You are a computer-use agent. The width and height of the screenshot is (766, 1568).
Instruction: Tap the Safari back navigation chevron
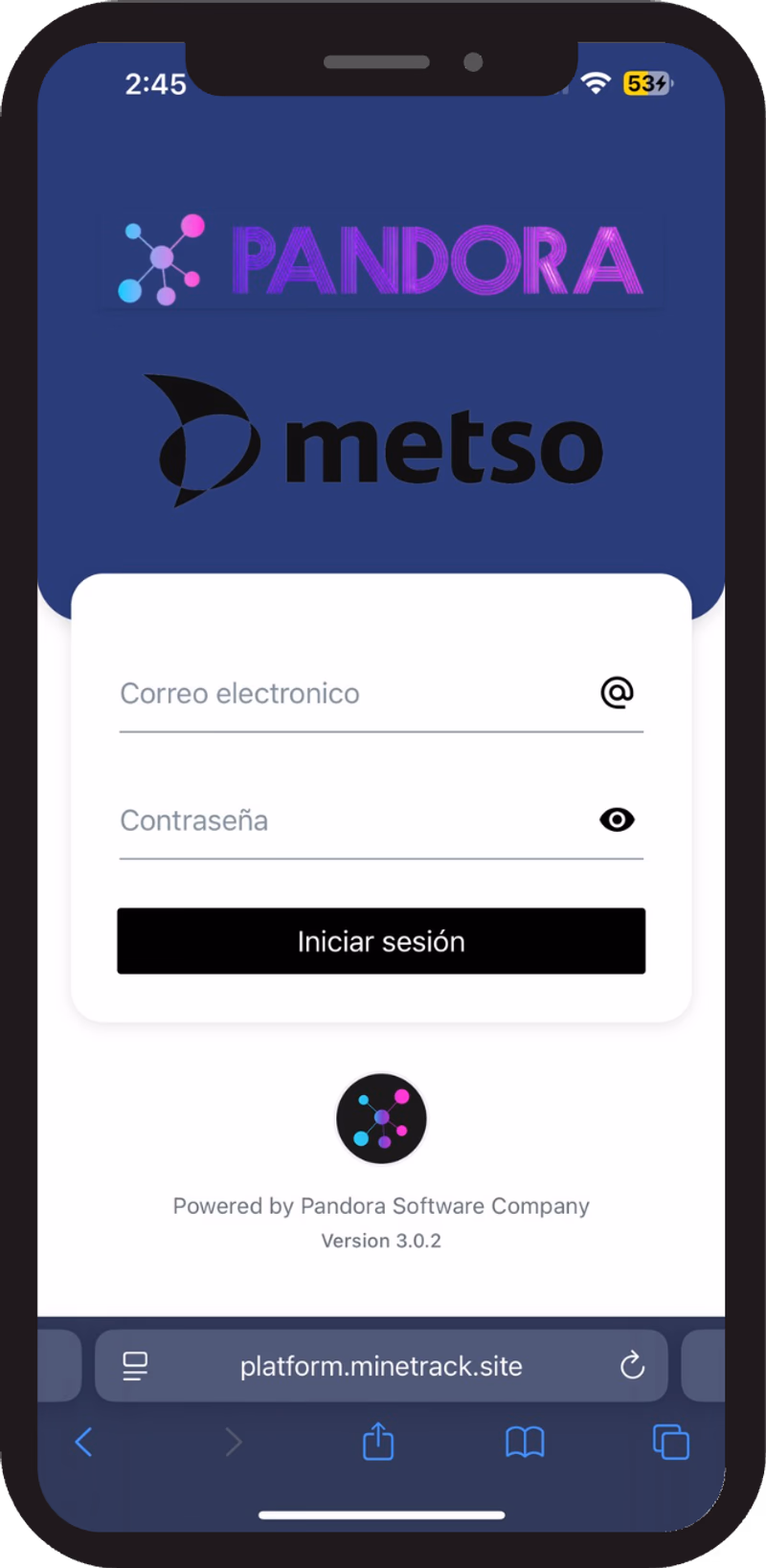coord(84,1442)
